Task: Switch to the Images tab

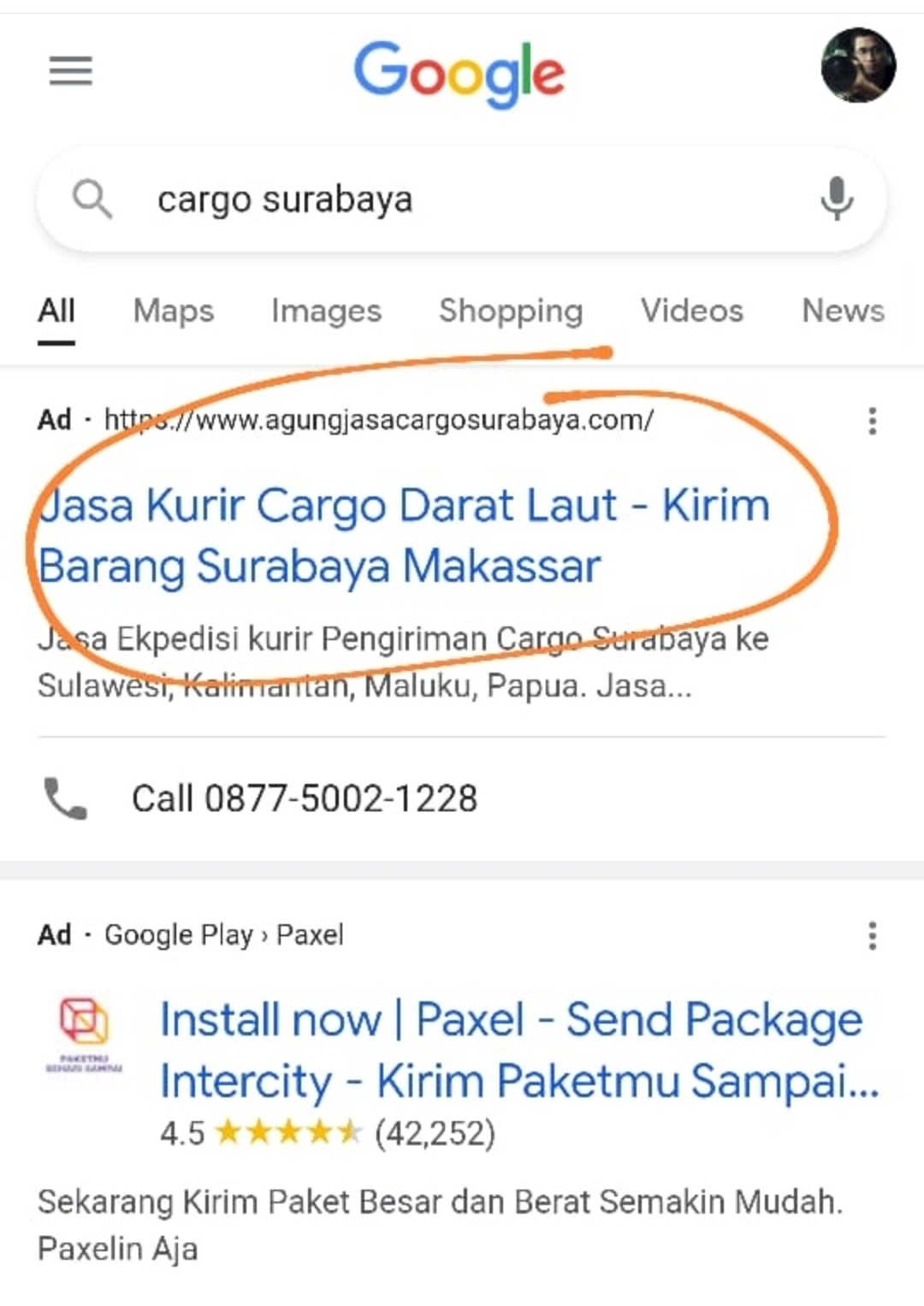Action: [x=326, y=311]
